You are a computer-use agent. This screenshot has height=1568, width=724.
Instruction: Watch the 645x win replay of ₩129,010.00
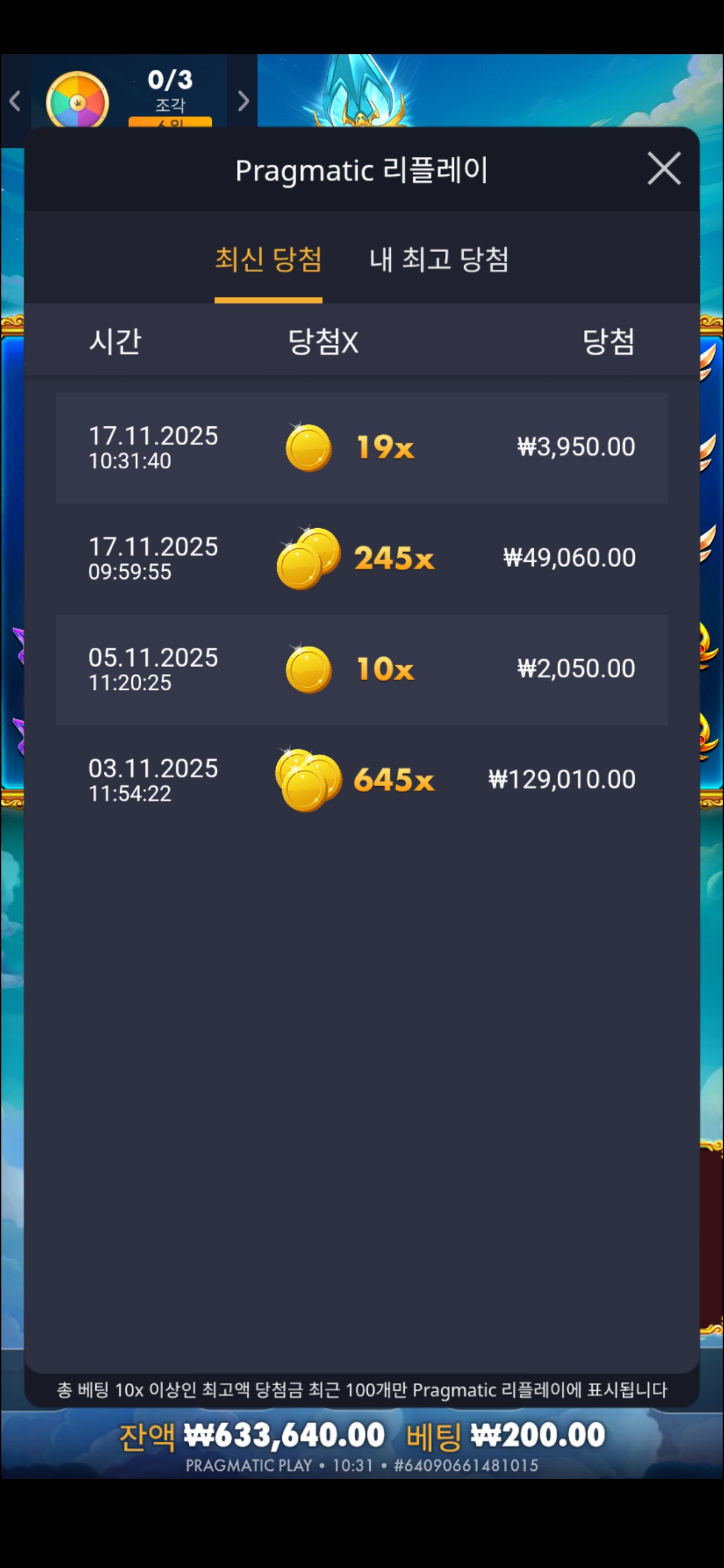pos(361,779)
